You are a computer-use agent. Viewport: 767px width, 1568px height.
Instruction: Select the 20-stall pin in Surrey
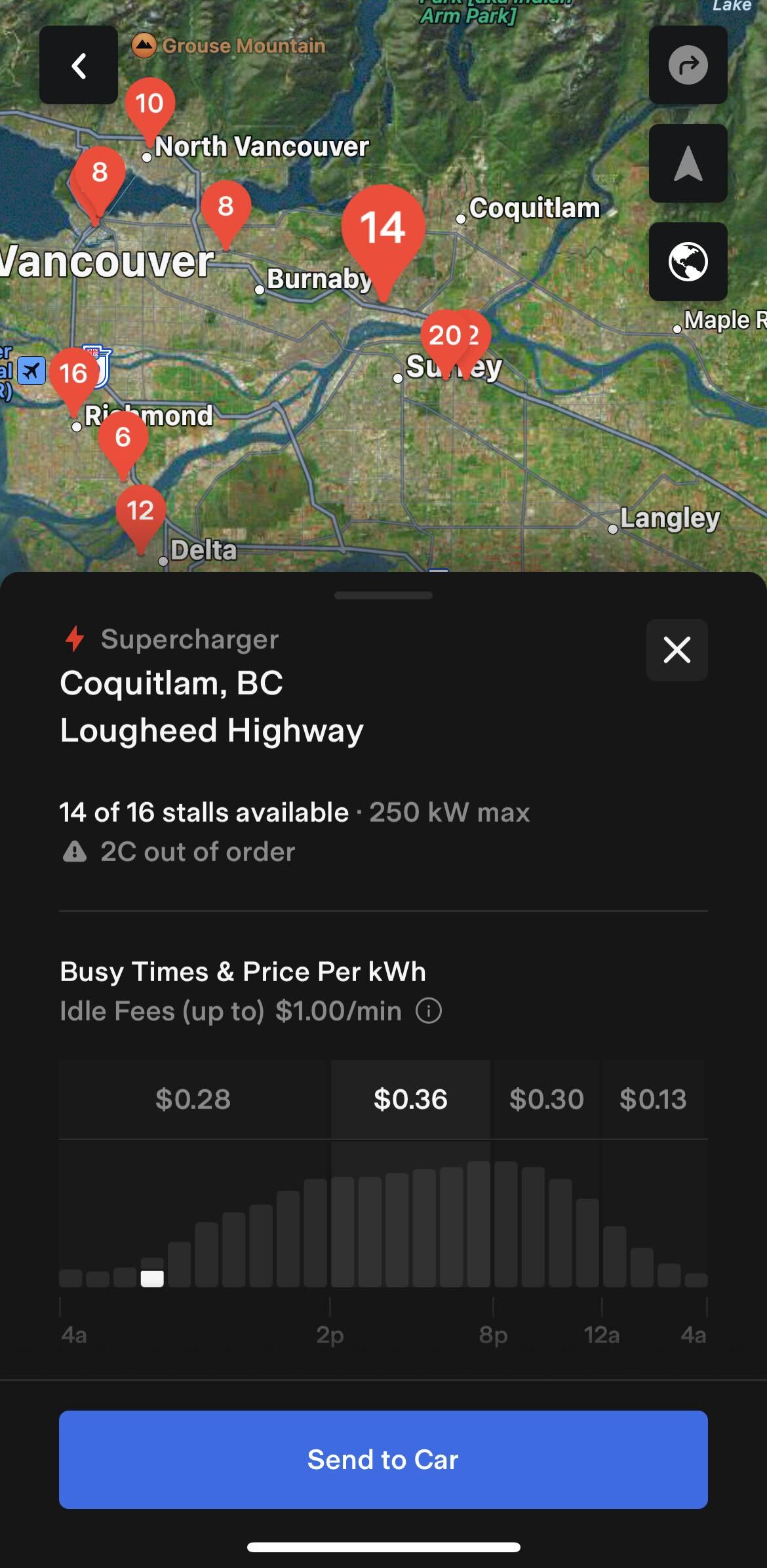pyautogui.click(x=444, y=336)
